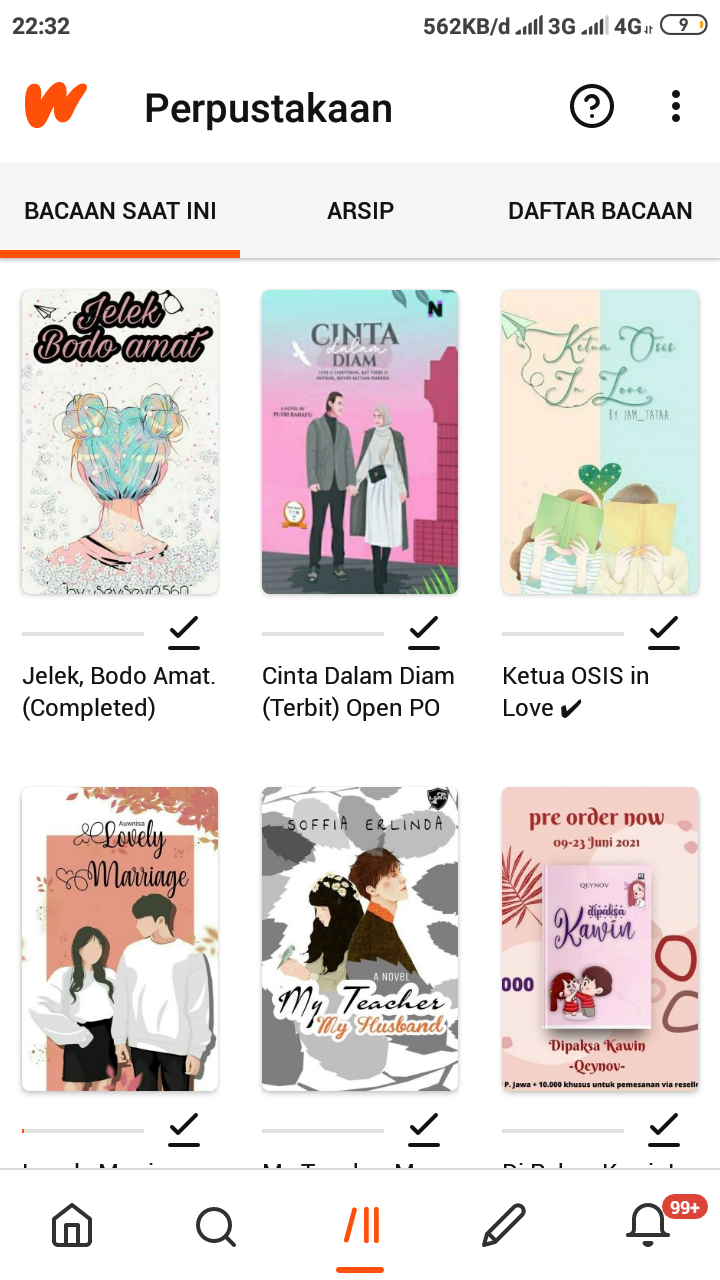The width and height of the screenshot is (720, 1280).
Task: Open the notifications bell
Action: (648, 1225)
